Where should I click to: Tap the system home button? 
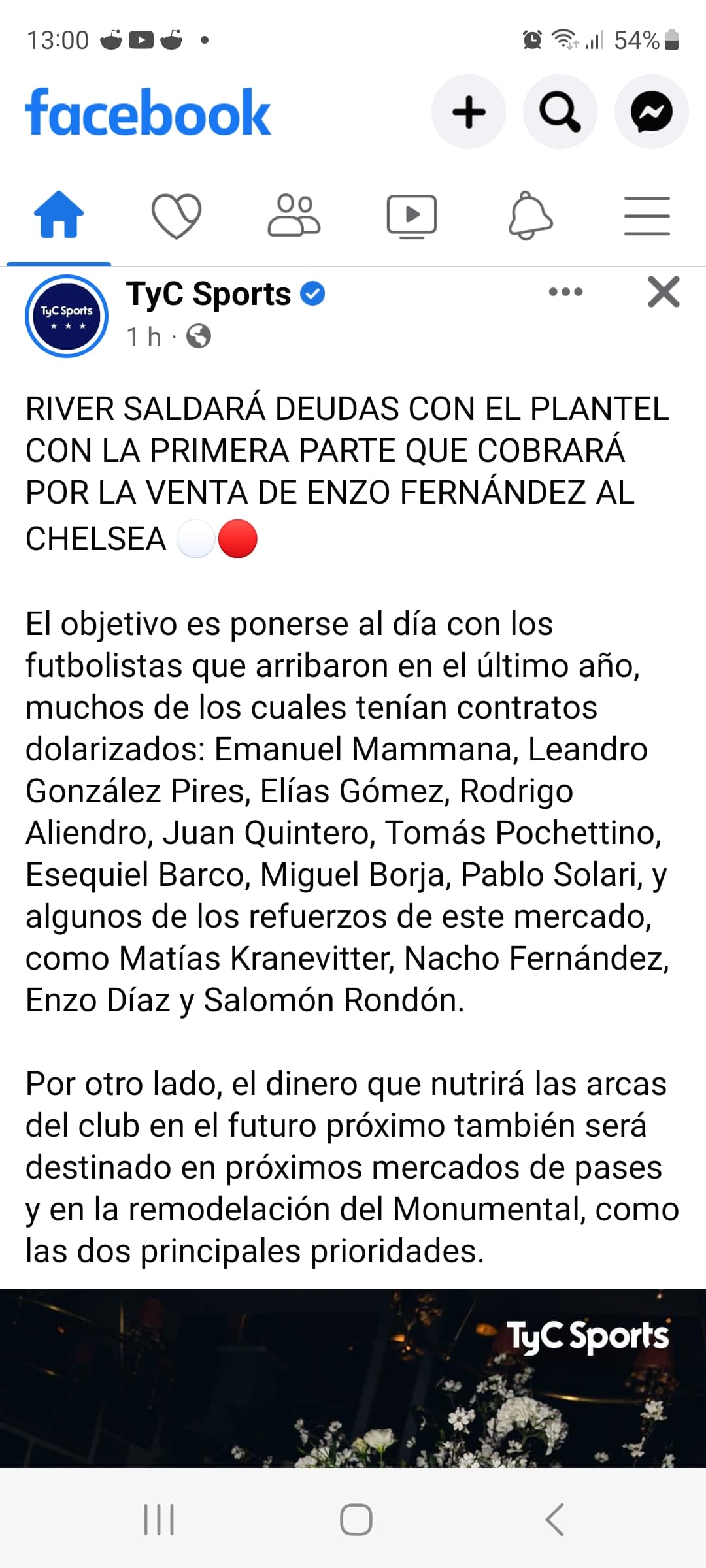click(x=356, y=1520)
